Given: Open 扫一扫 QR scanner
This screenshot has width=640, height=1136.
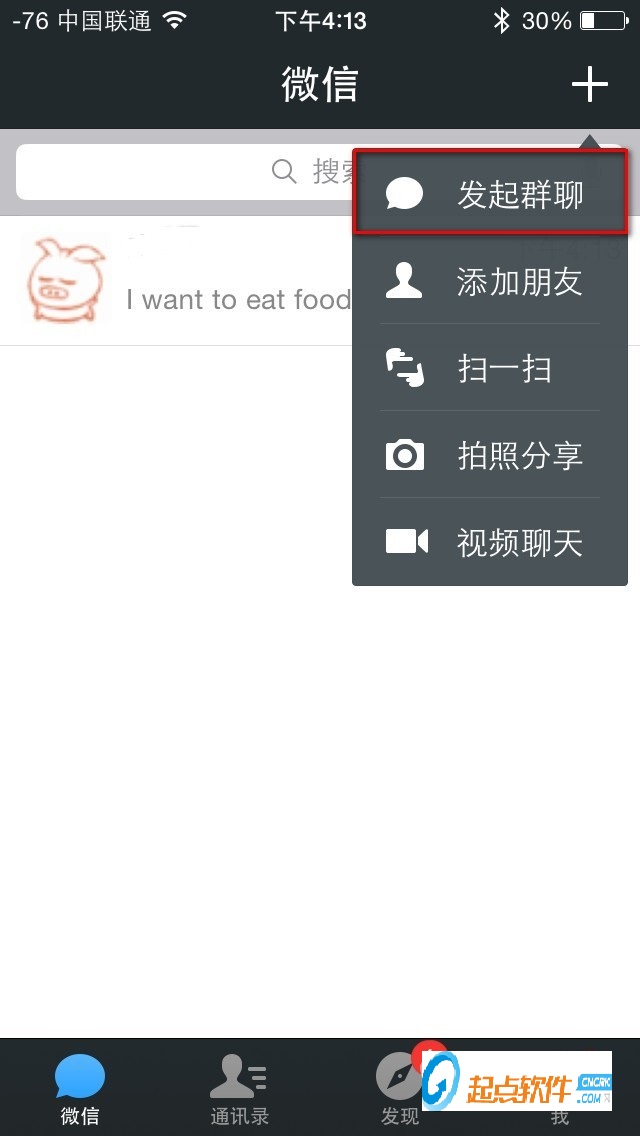Looking at the screenshot, I should [490, 368].
